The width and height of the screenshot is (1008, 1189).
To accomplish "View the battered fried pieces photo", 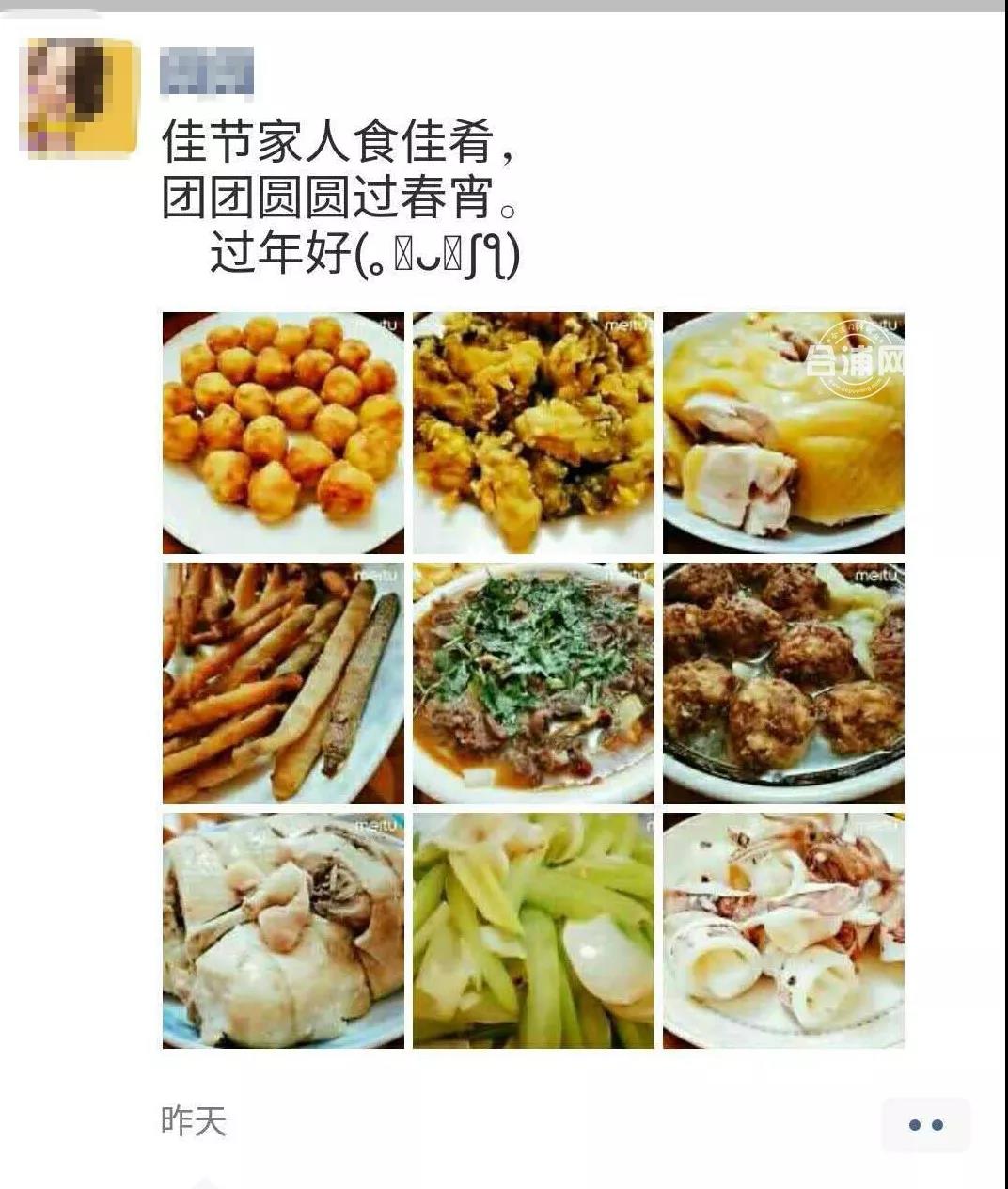I will 533,433.
